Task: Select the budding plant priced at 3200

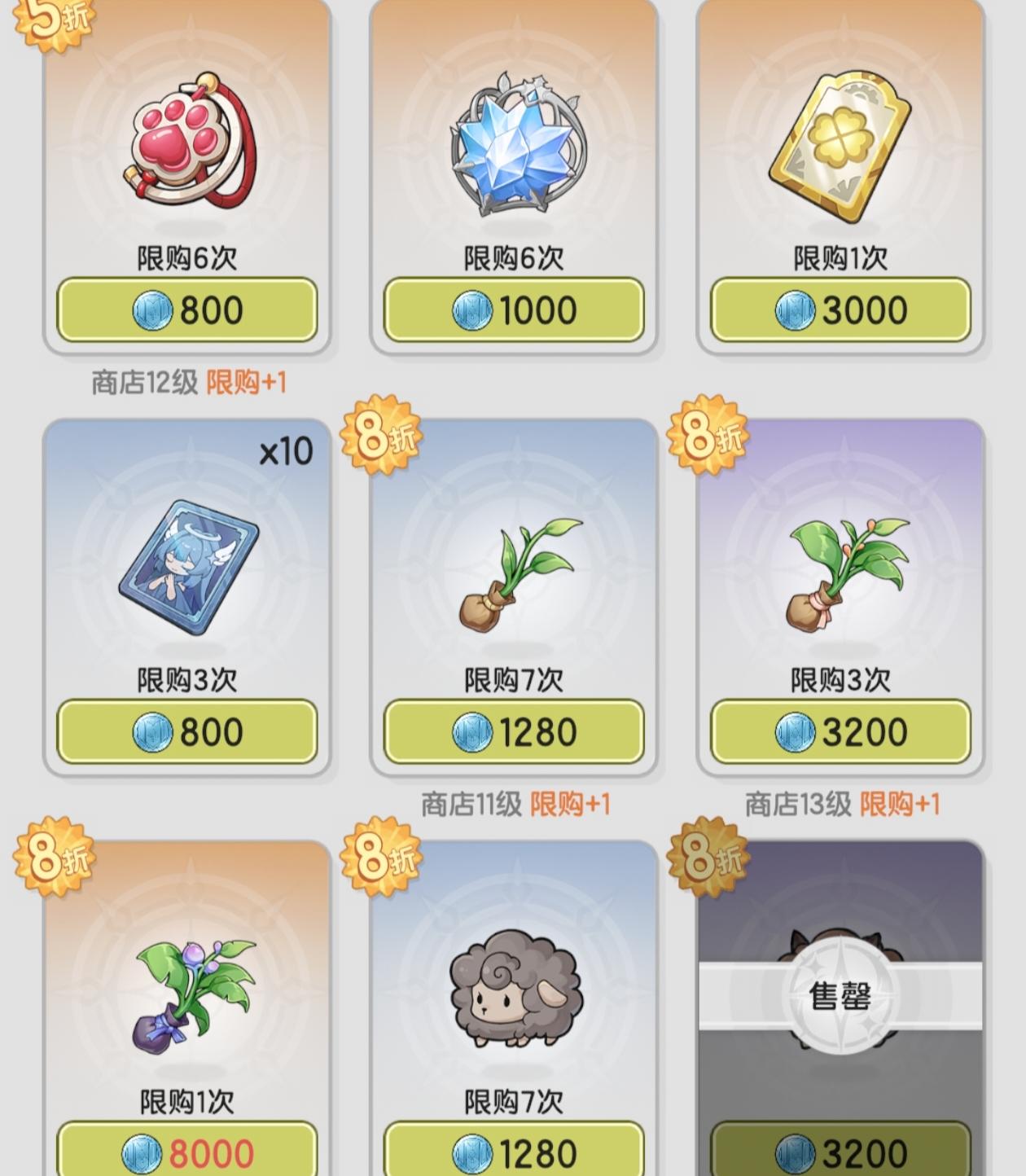Action: click(839, 570)
